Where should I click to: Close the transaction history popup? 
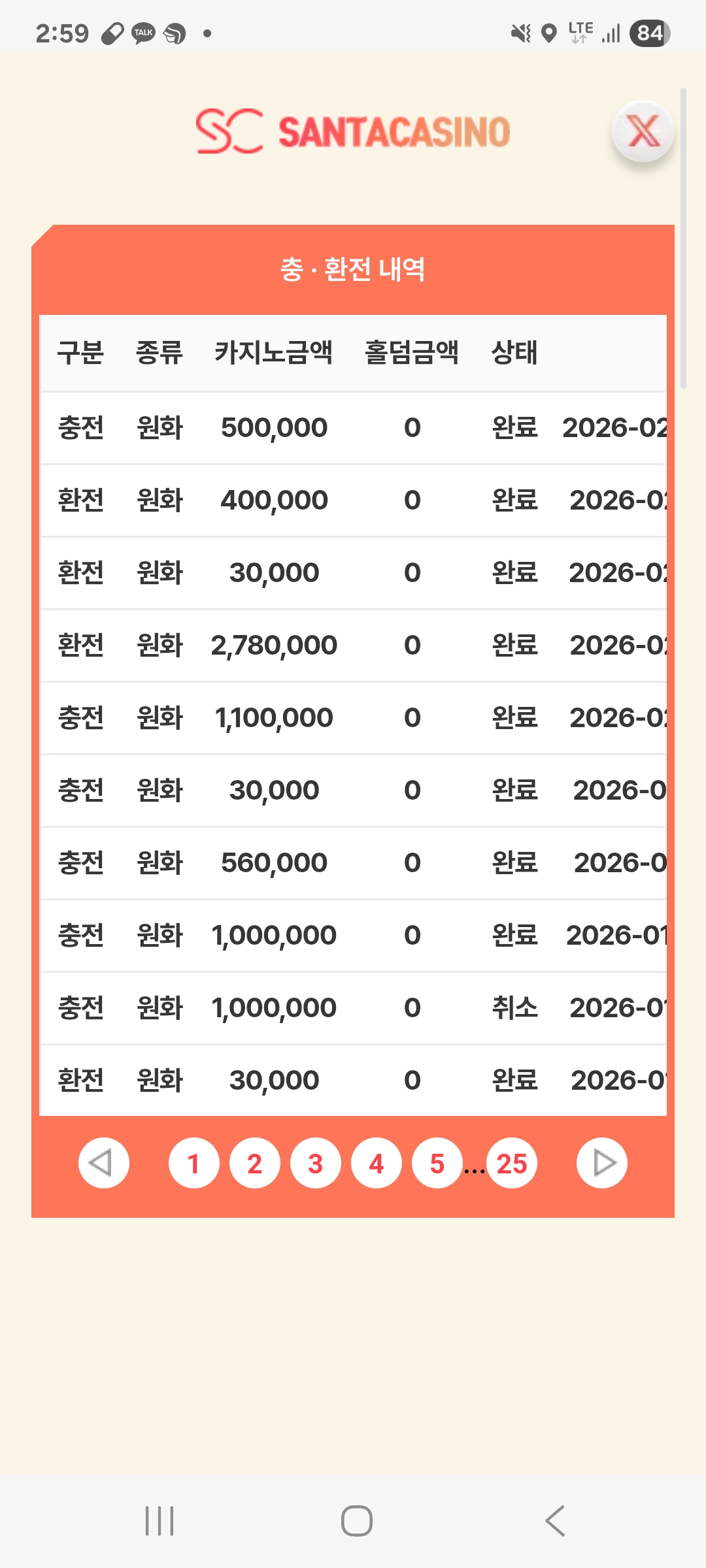(643, 132)
